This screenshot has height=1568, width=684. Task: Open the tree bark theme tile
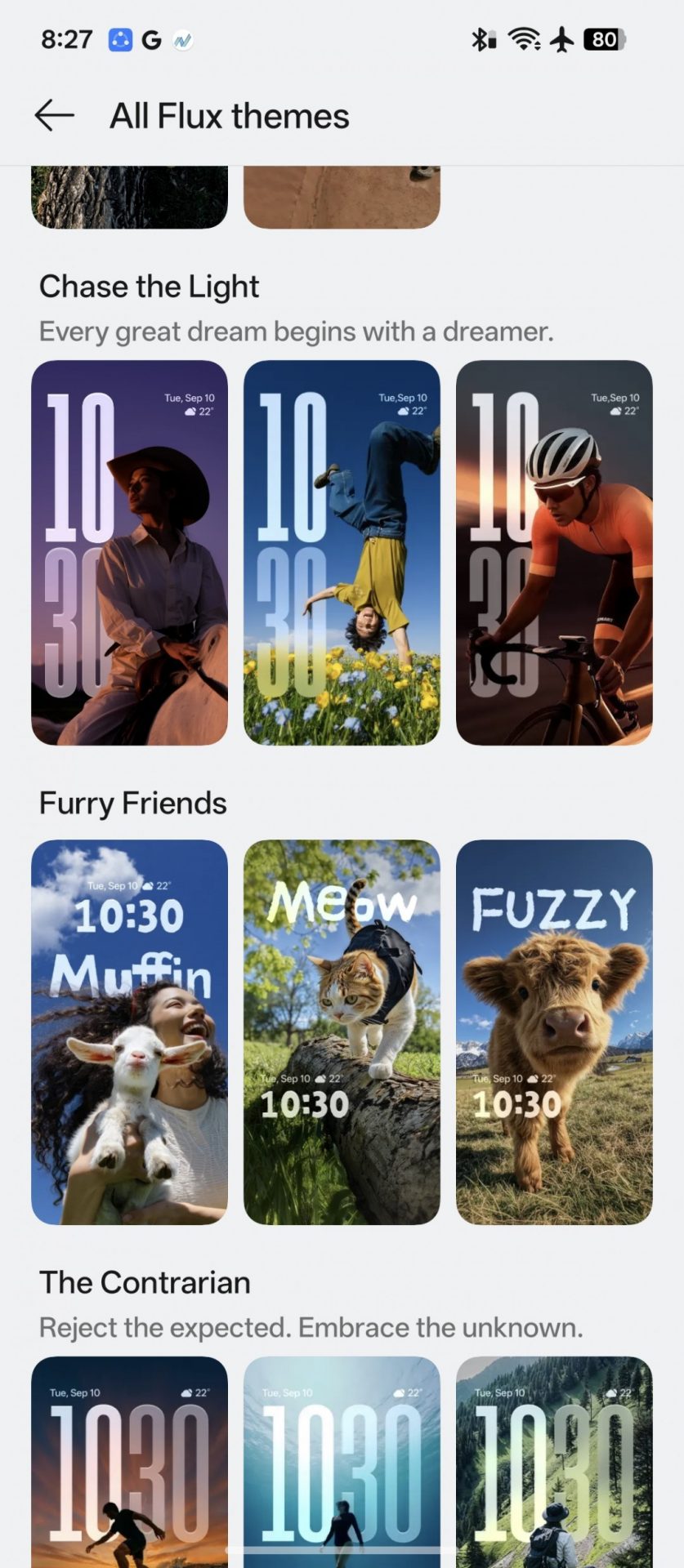coord(129,197)
